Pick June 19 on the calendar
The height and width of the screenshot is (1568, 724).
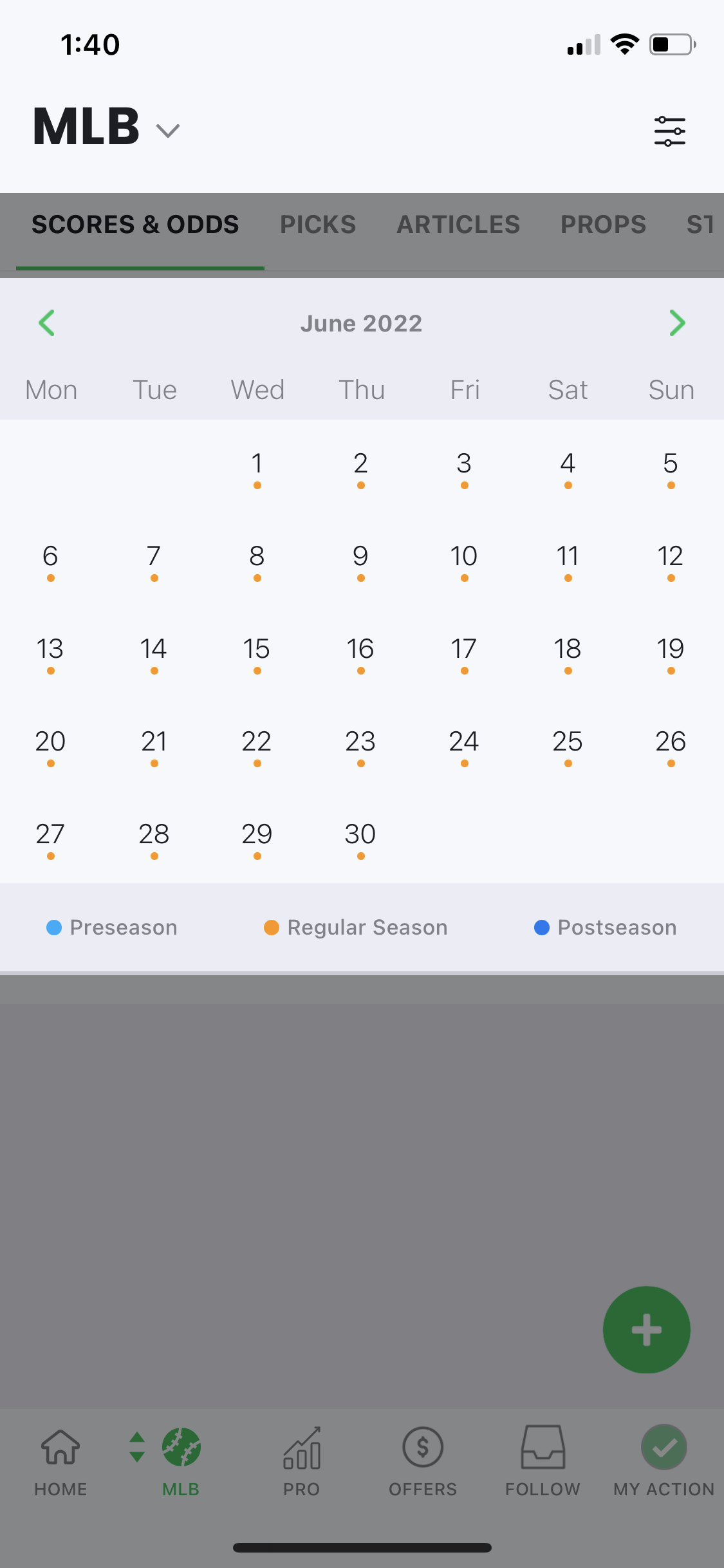pos(671,653)
